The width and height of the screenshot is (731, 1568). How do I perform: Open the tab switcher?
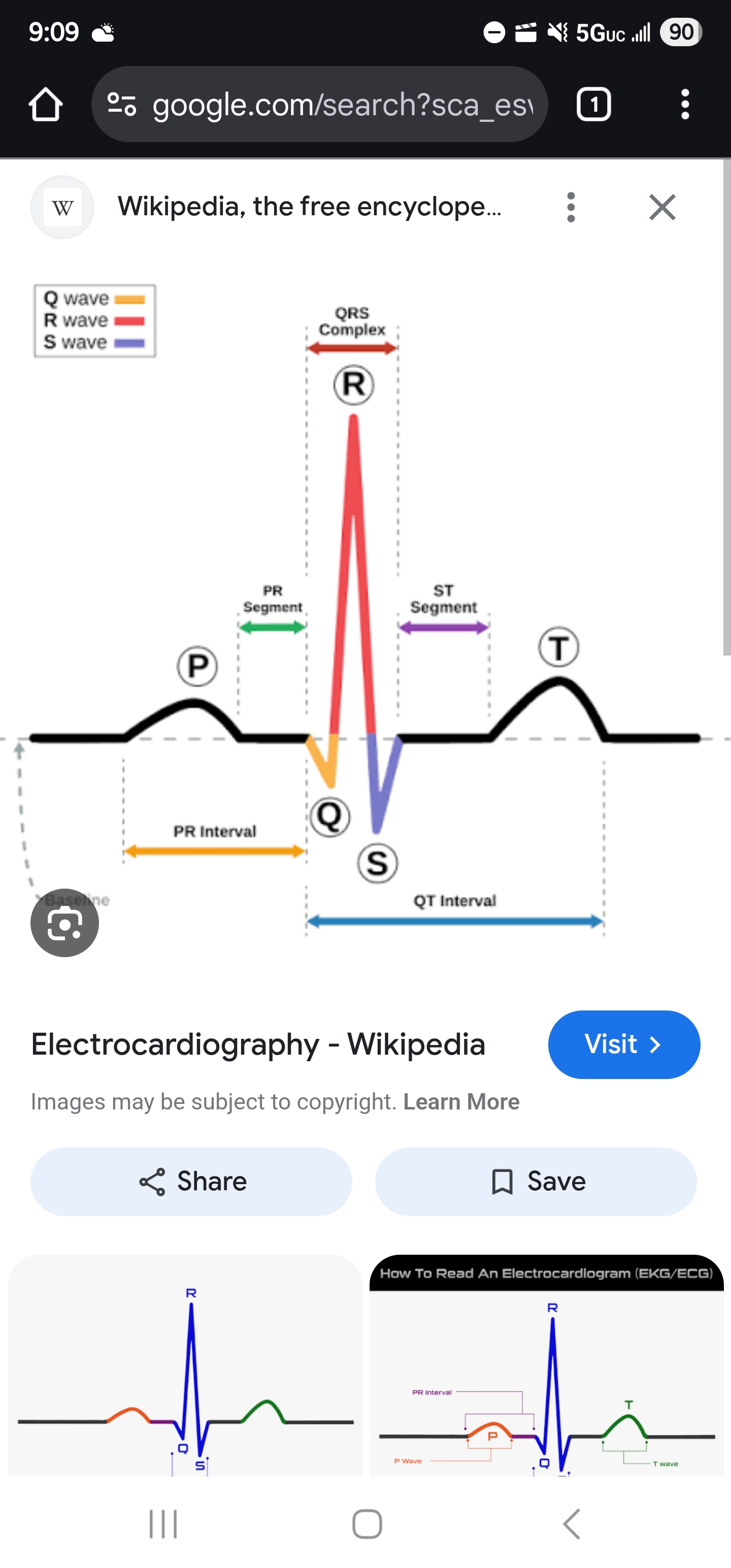pyautogui.click(x=593, y=104)
